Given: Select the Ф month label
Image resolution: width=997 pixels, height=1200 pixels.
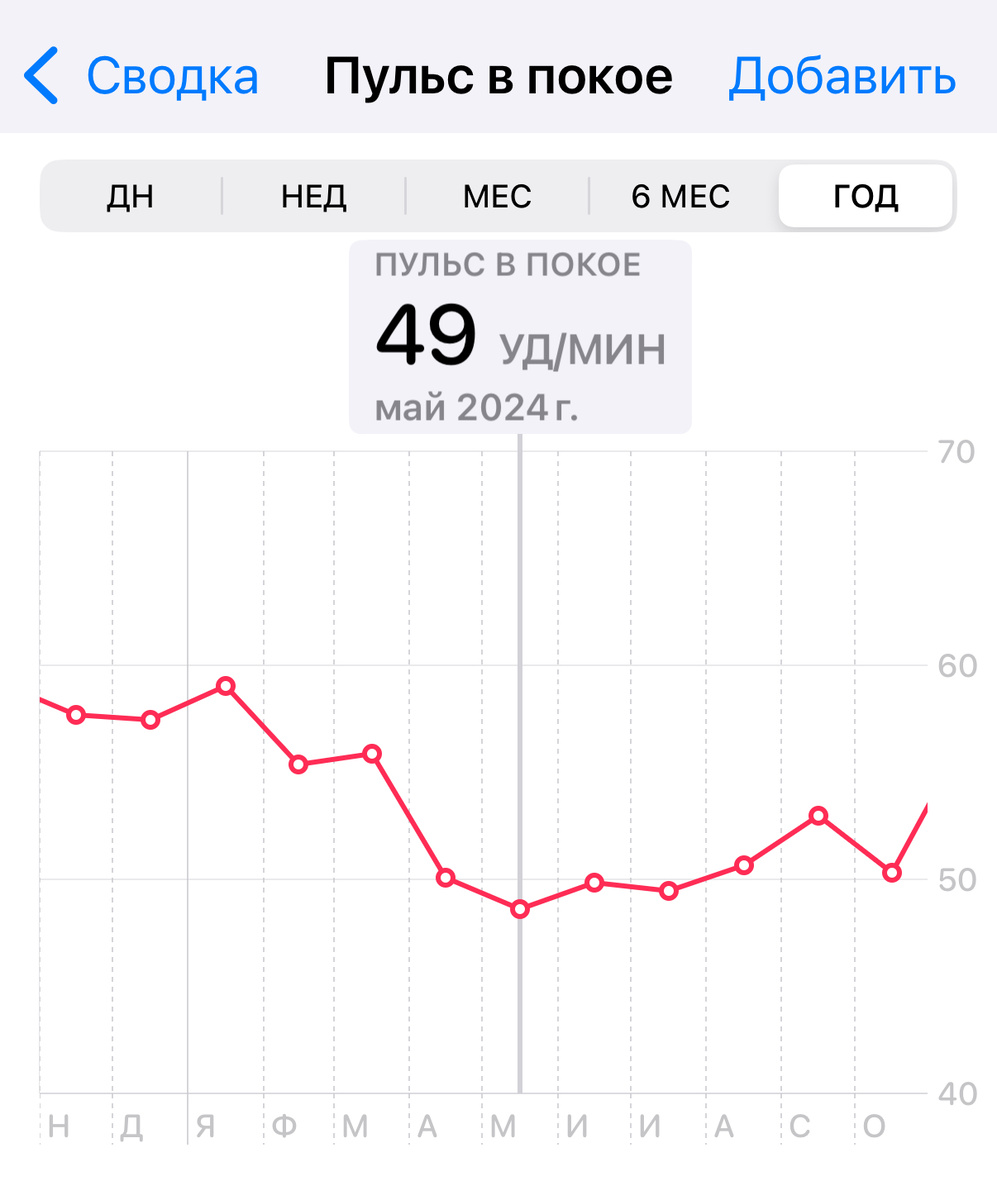Looking at the screenshot, I should 283,1126.
